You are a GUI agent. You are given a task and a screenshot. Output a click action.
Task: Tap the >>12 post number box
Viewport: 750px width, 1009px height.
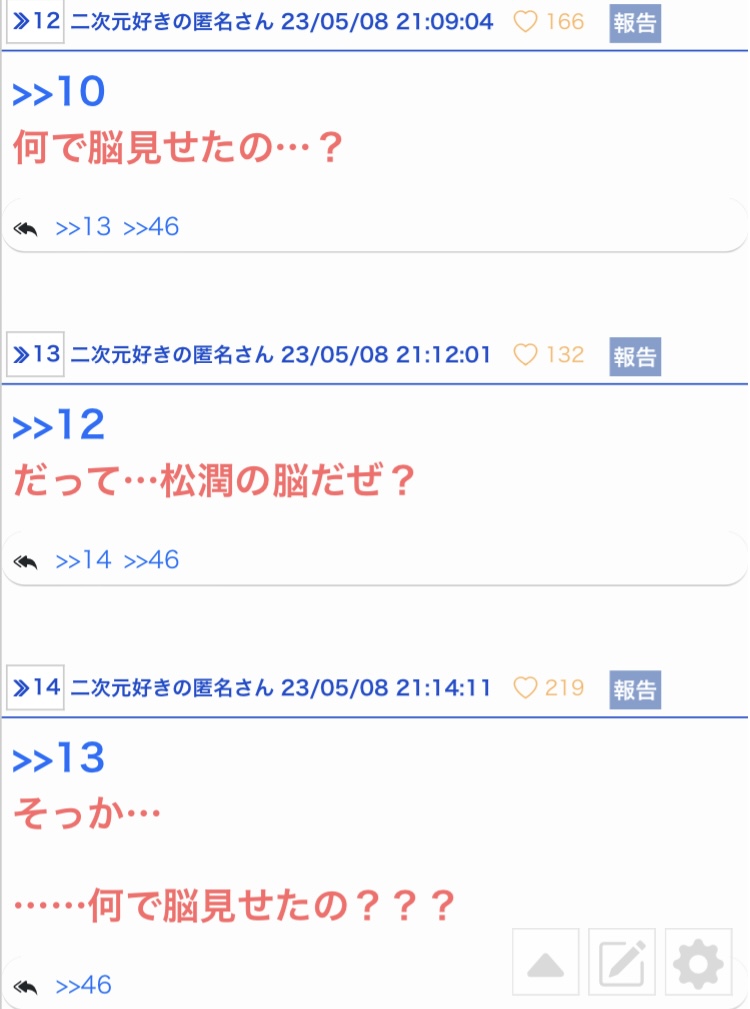tap(35, 22)
